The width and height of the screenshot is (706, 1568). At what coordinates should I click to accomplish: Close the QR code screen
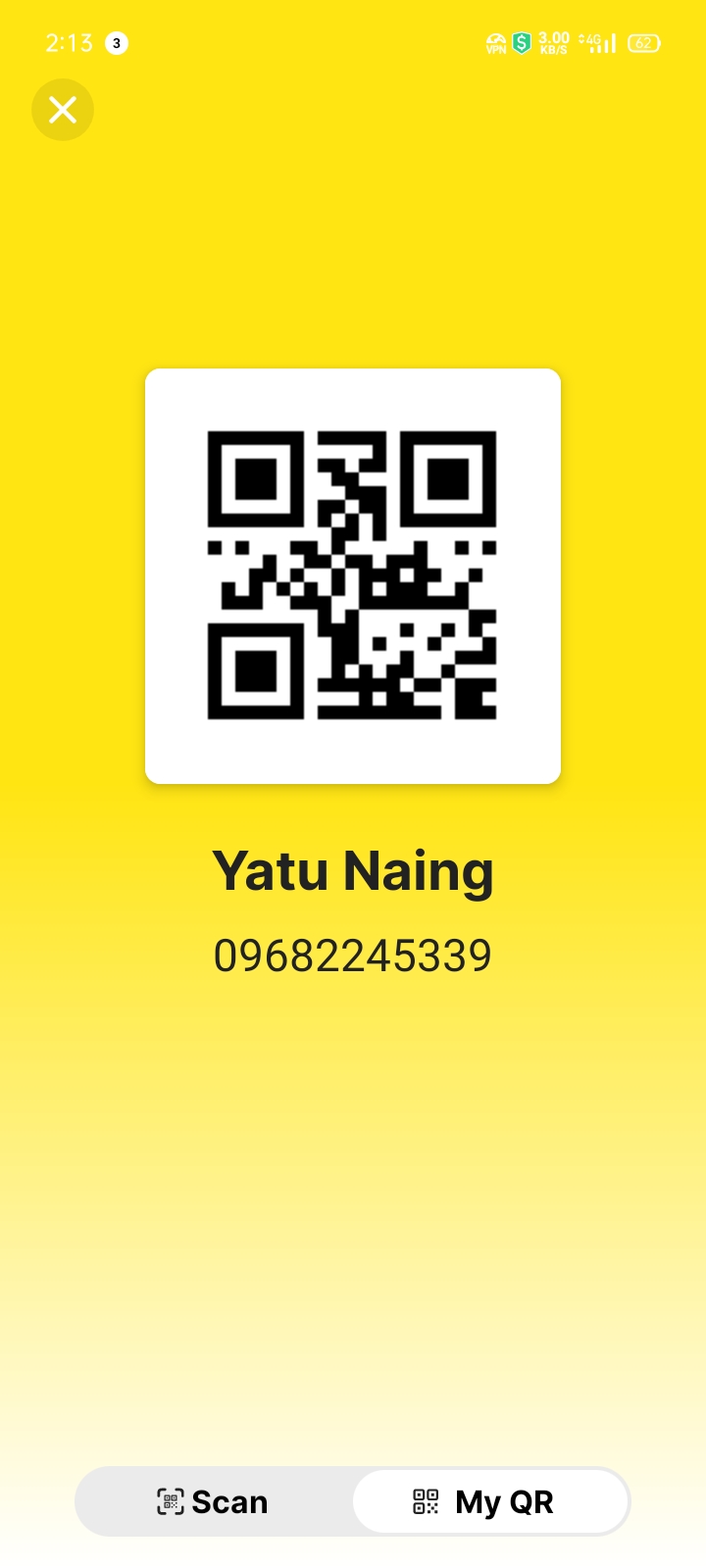(63, 110)
